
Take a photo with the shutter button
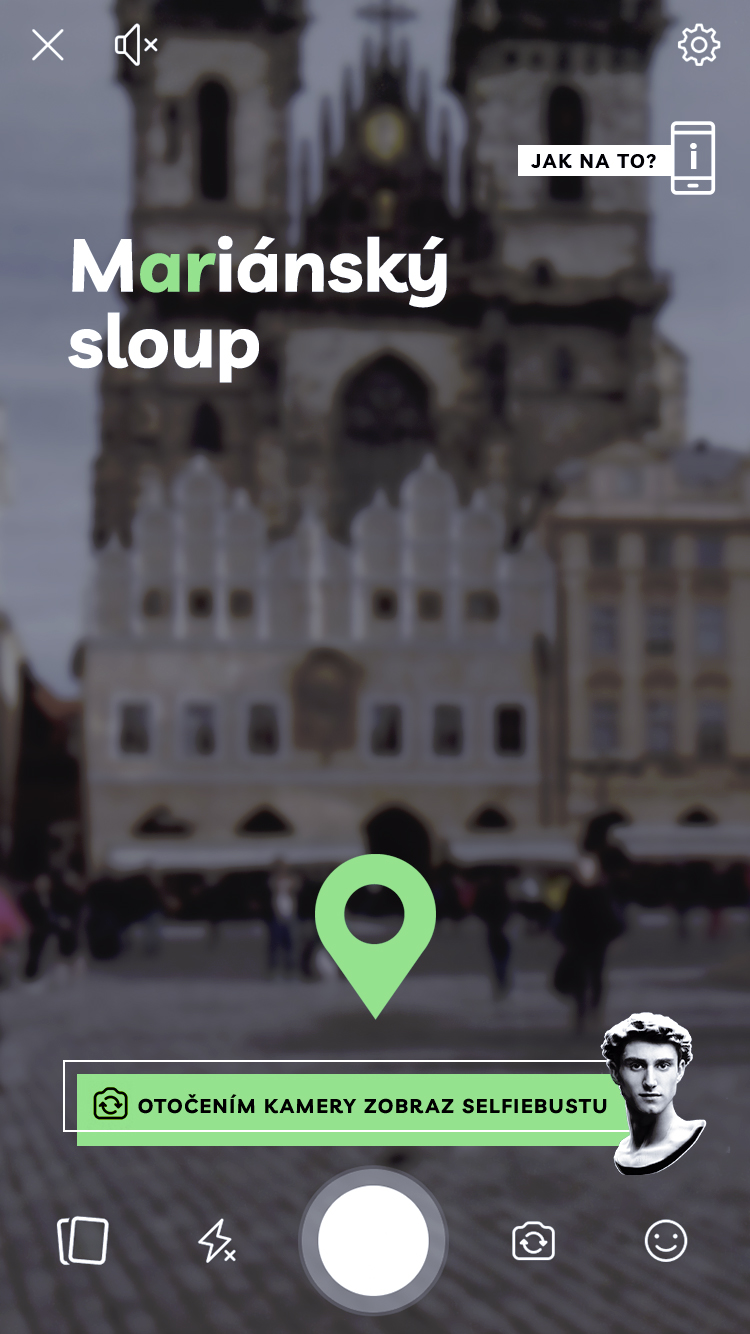point(373,1241)
